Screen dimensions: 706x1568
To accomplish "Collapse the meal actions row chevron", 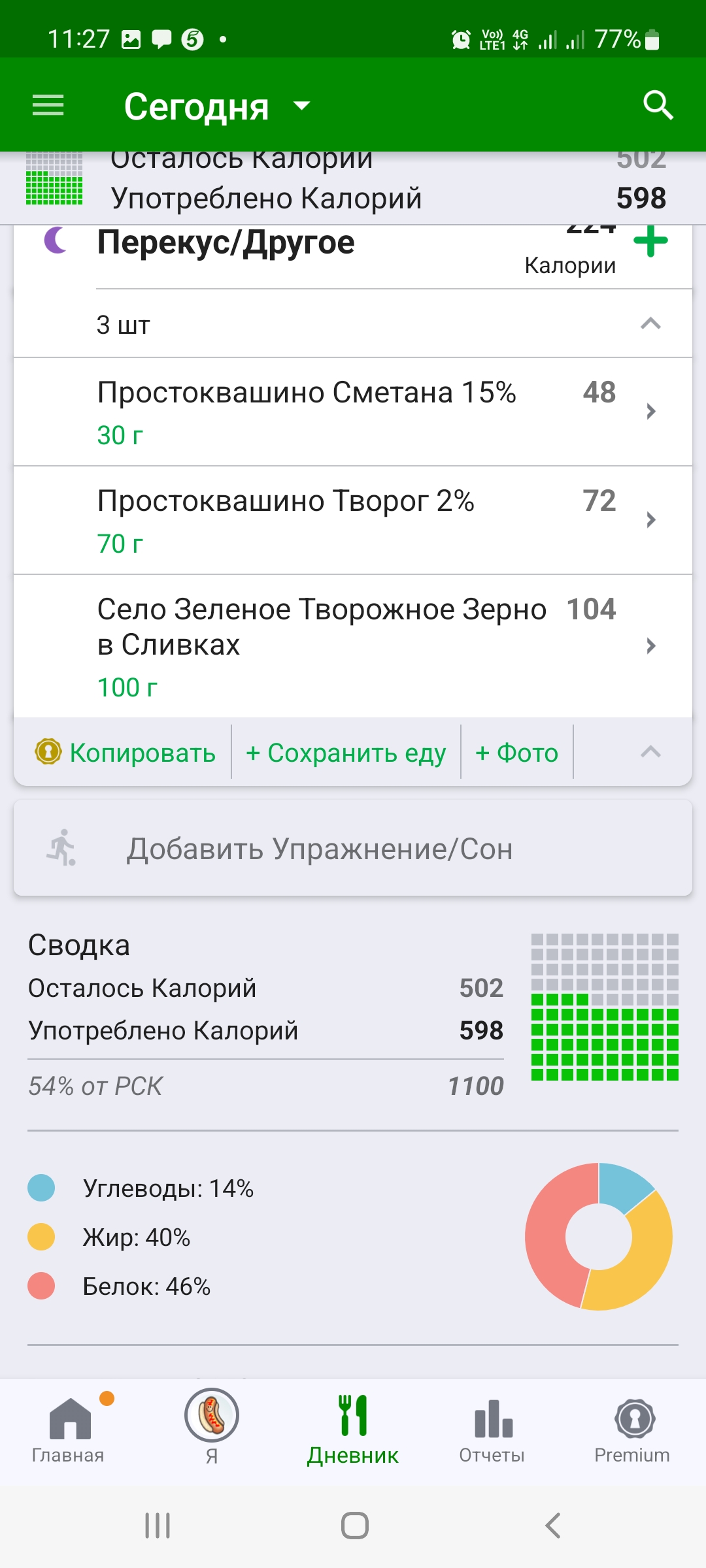I will click(x=650, y=752).
